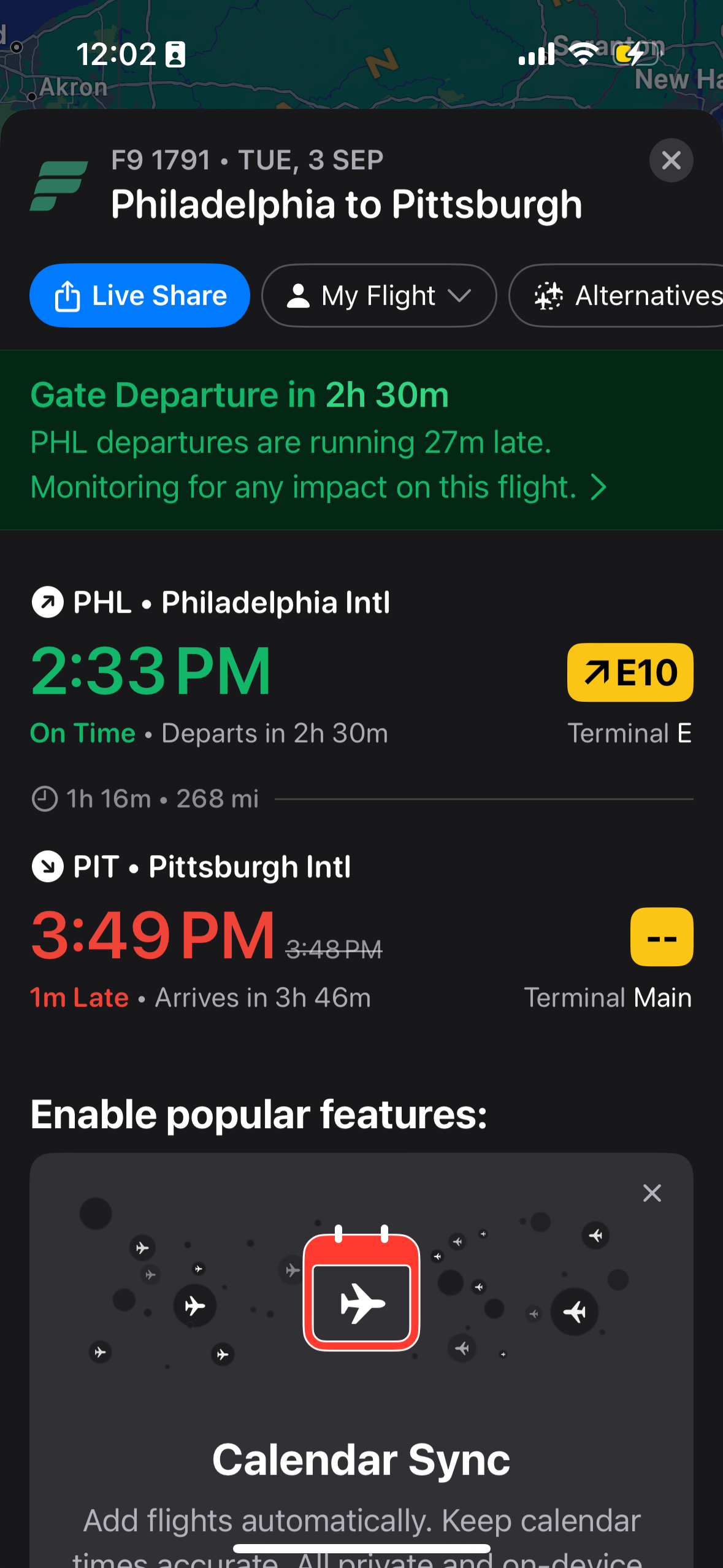Tap the My Flight button
The image size is (723, 1568).
pyautogui.click(x=378, y=295)
